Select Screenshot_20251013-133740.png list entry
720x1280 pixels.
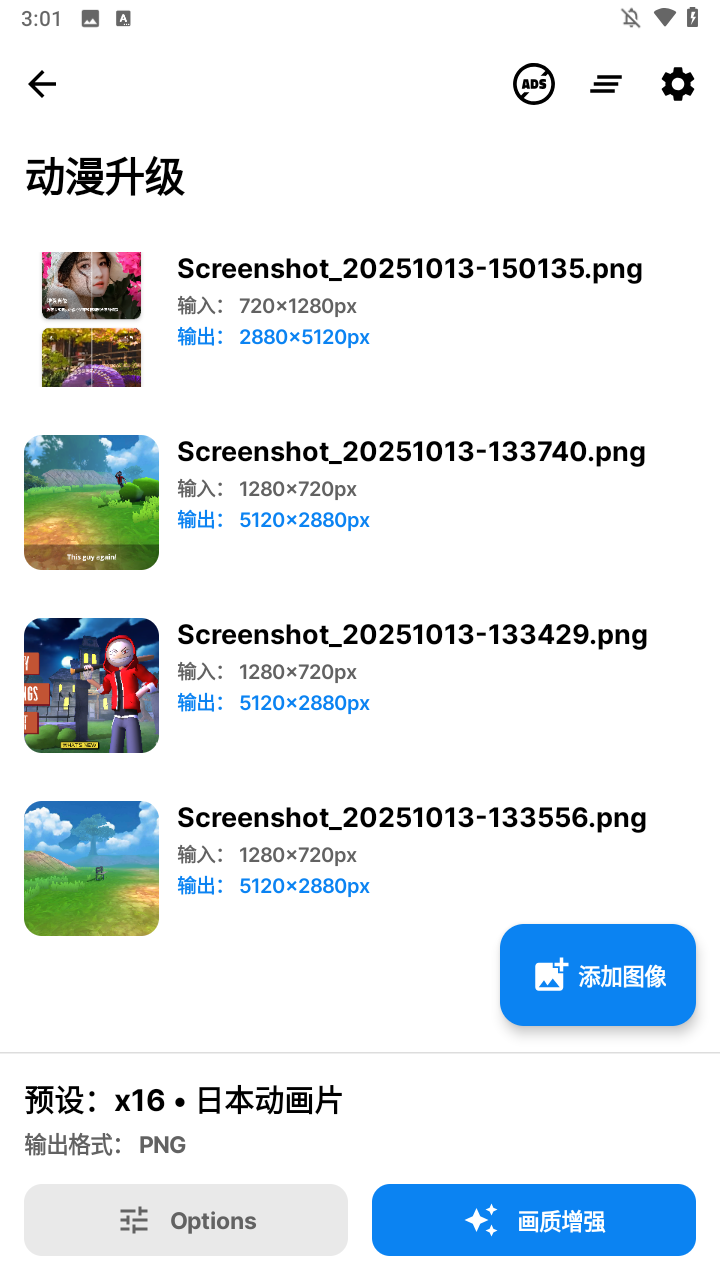[410, 488]
